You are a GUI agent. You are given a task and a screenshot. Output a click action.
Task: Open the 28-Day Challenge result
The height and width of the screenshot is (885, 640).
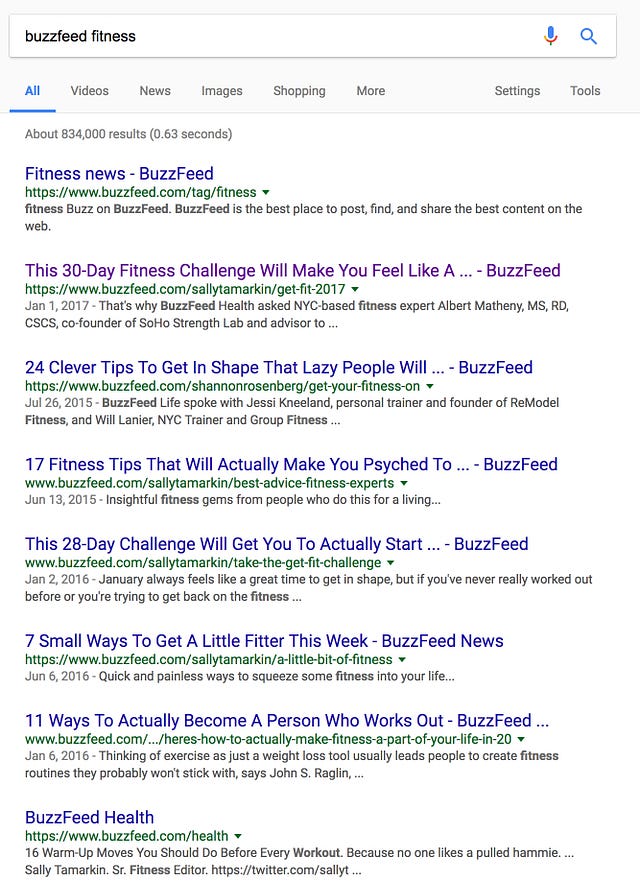(277, 544)
